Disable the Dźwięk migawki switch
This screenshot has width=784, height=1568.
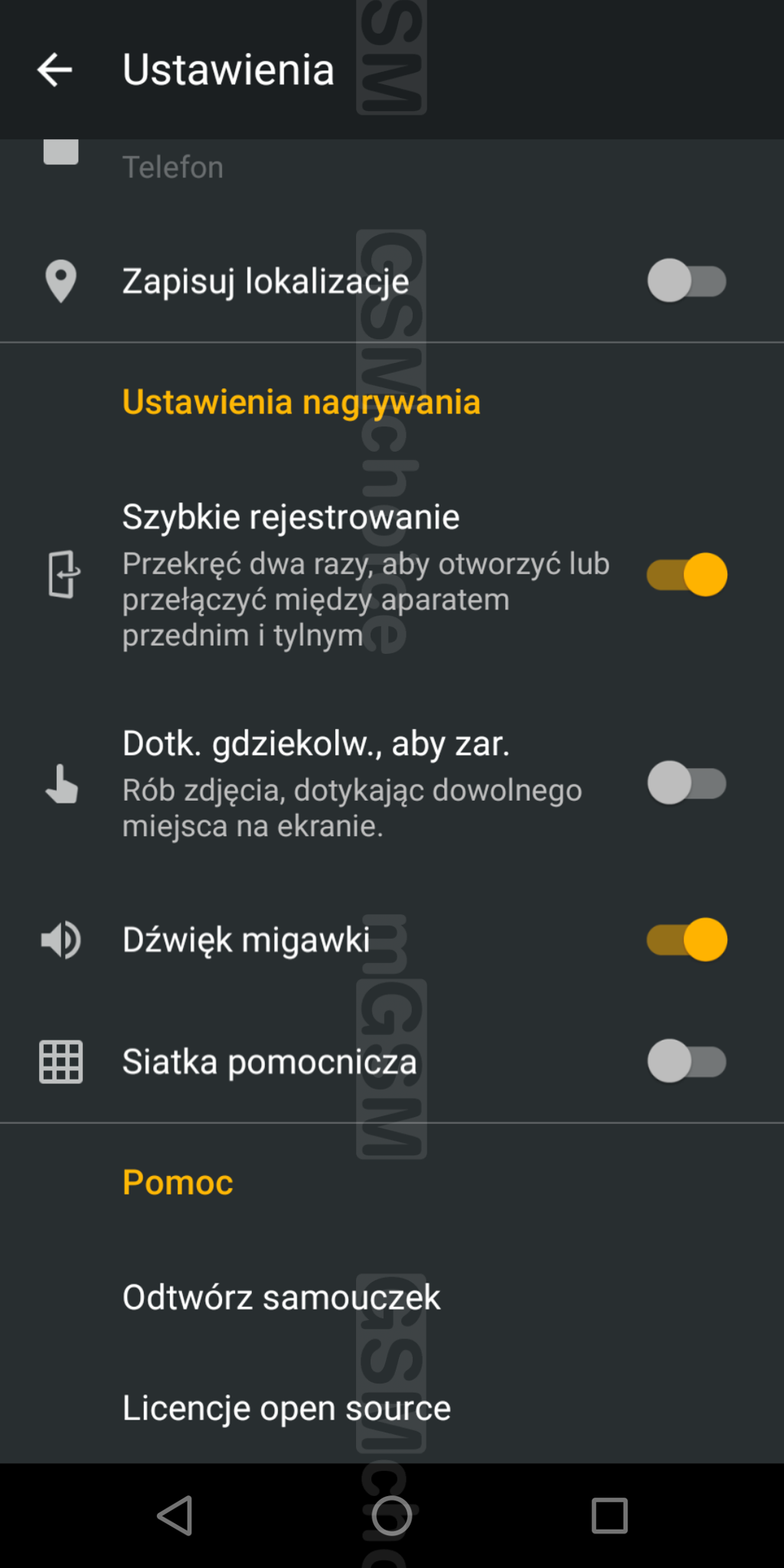pyautogui.click(x=687, y=939)
